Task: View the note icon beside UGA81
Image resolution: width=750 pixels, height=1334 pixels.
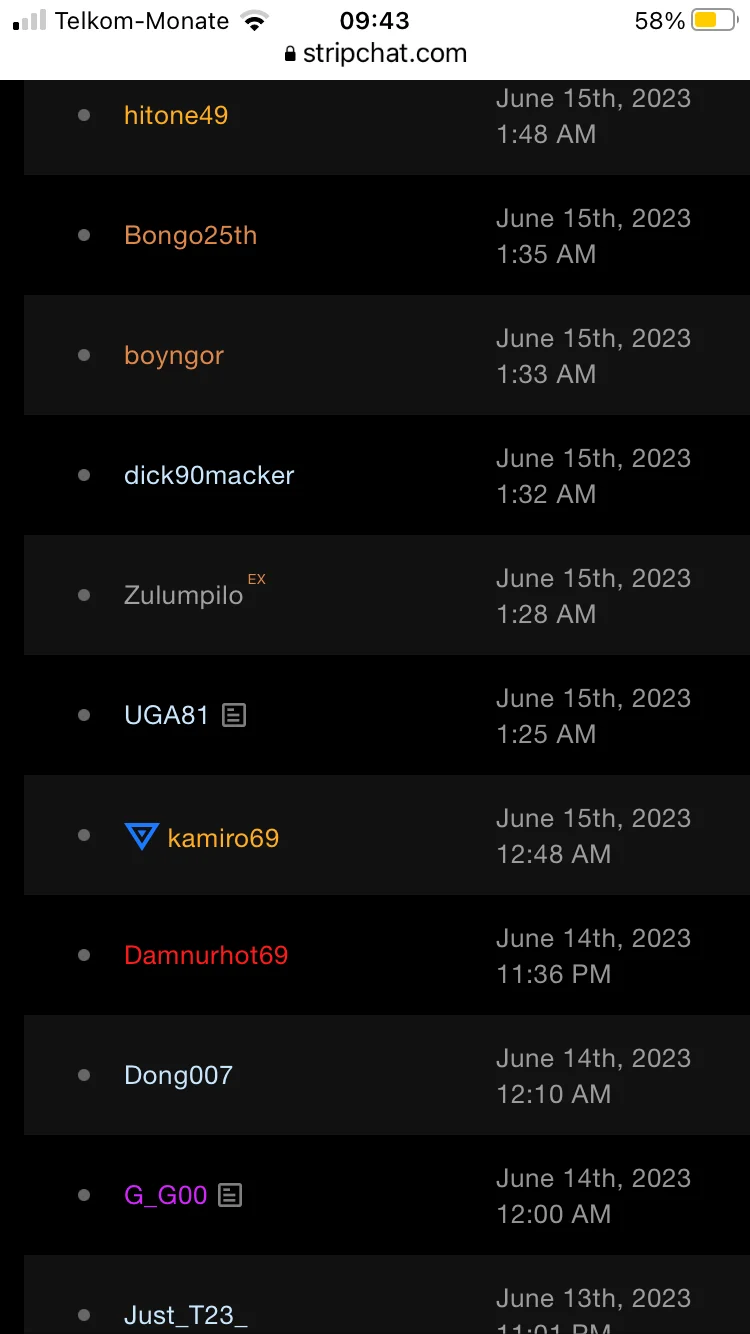Action: point(234,715)
